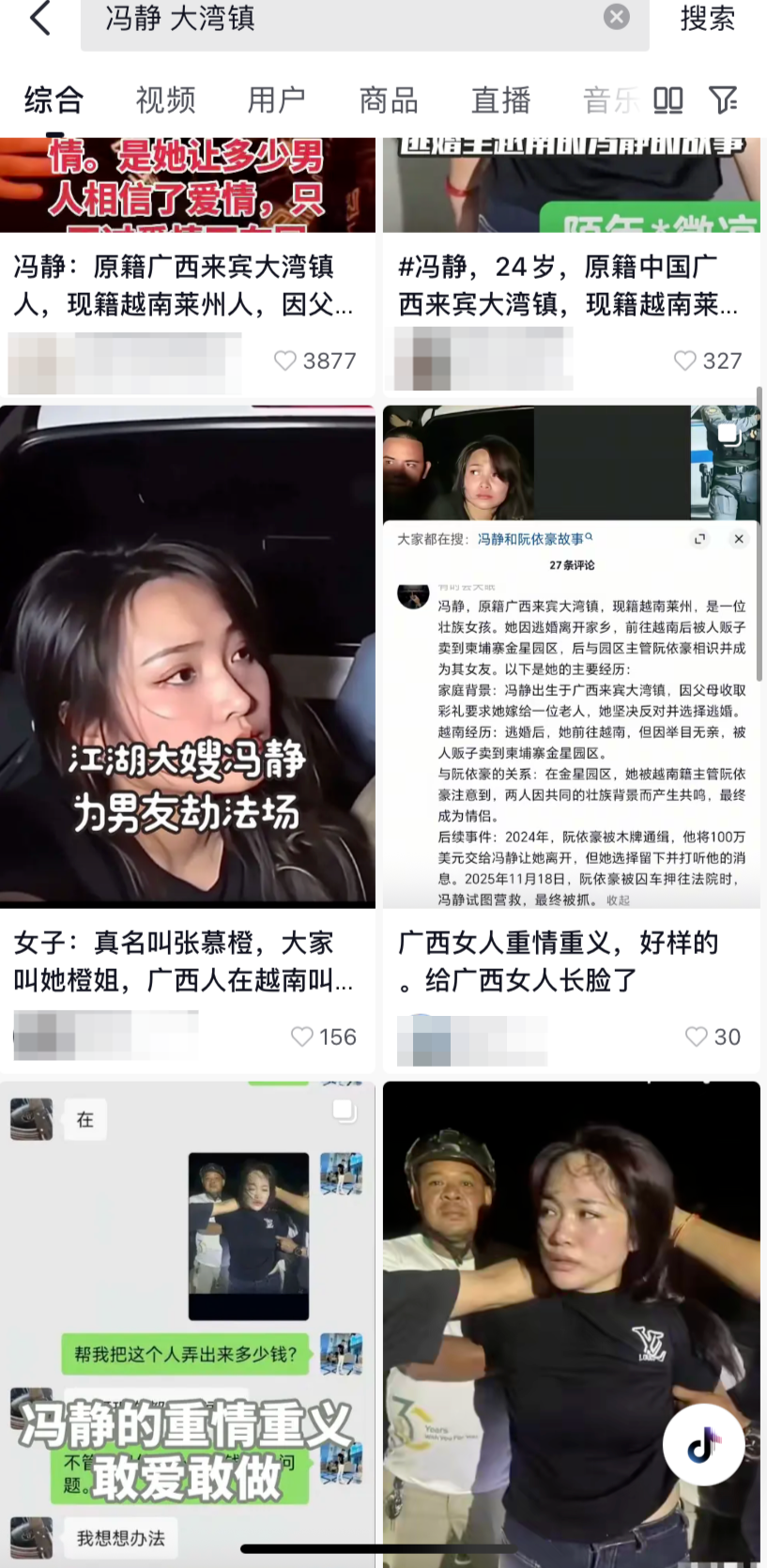Like the post with 3877 likes
The height and width of the screenshot is (1568, 767).
pyautogui.click(x=285, y=361)
